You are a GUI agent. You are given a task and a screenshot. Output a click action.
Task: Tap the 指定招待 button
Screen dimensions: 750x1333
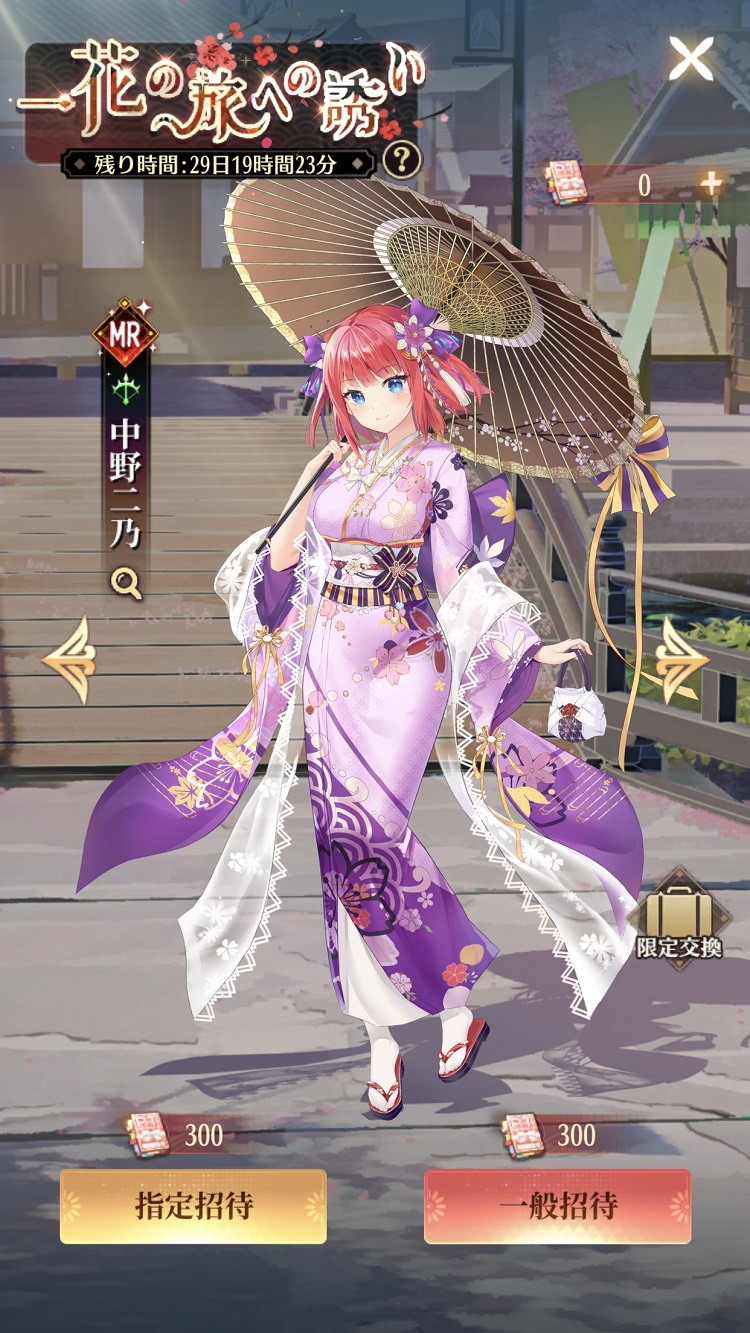pos(193,1206)
